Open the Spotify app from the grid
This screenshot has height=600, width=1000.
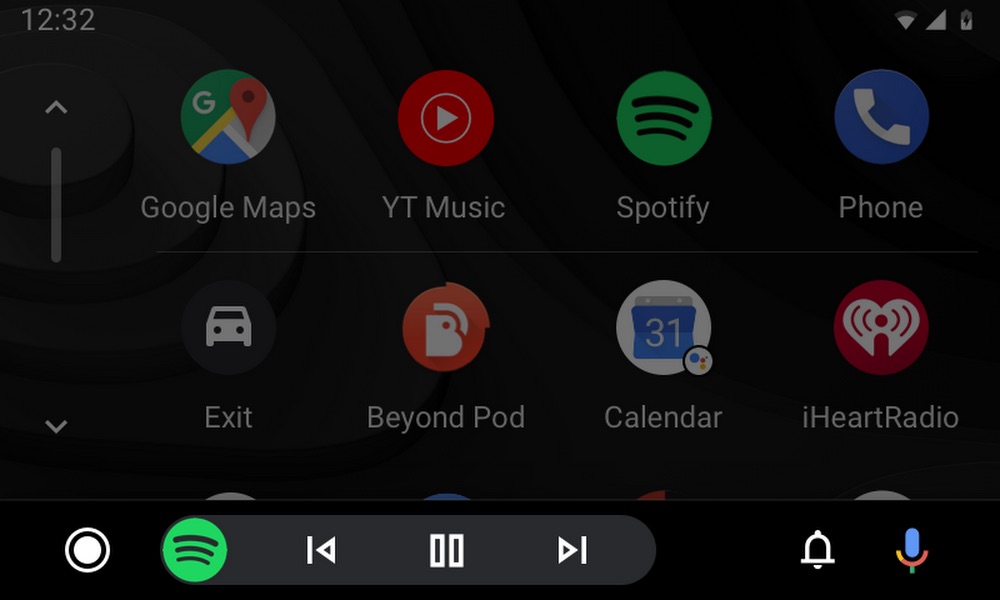(663, 118)
